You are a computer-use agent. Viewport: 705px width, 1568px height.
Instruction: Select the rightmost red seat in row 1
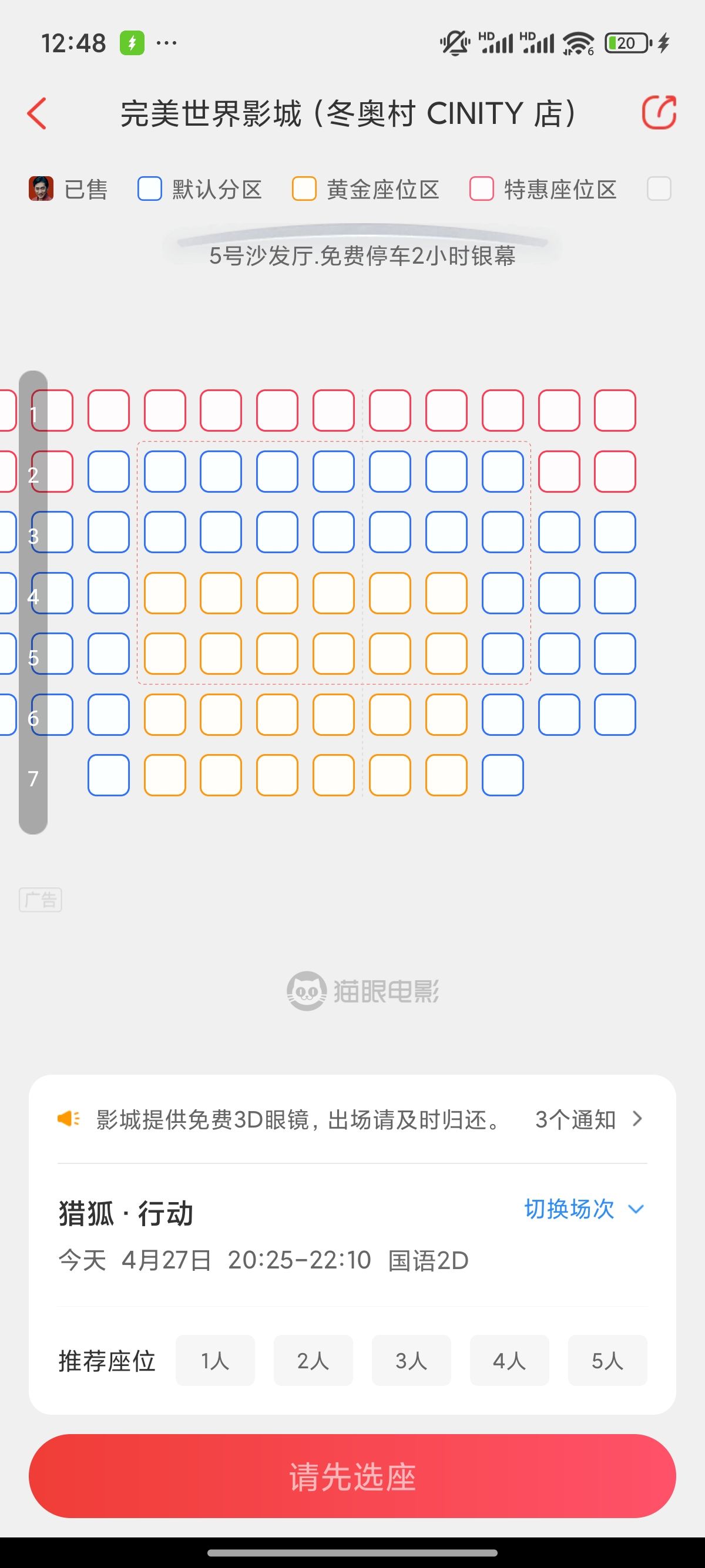[x=615, y=411]
